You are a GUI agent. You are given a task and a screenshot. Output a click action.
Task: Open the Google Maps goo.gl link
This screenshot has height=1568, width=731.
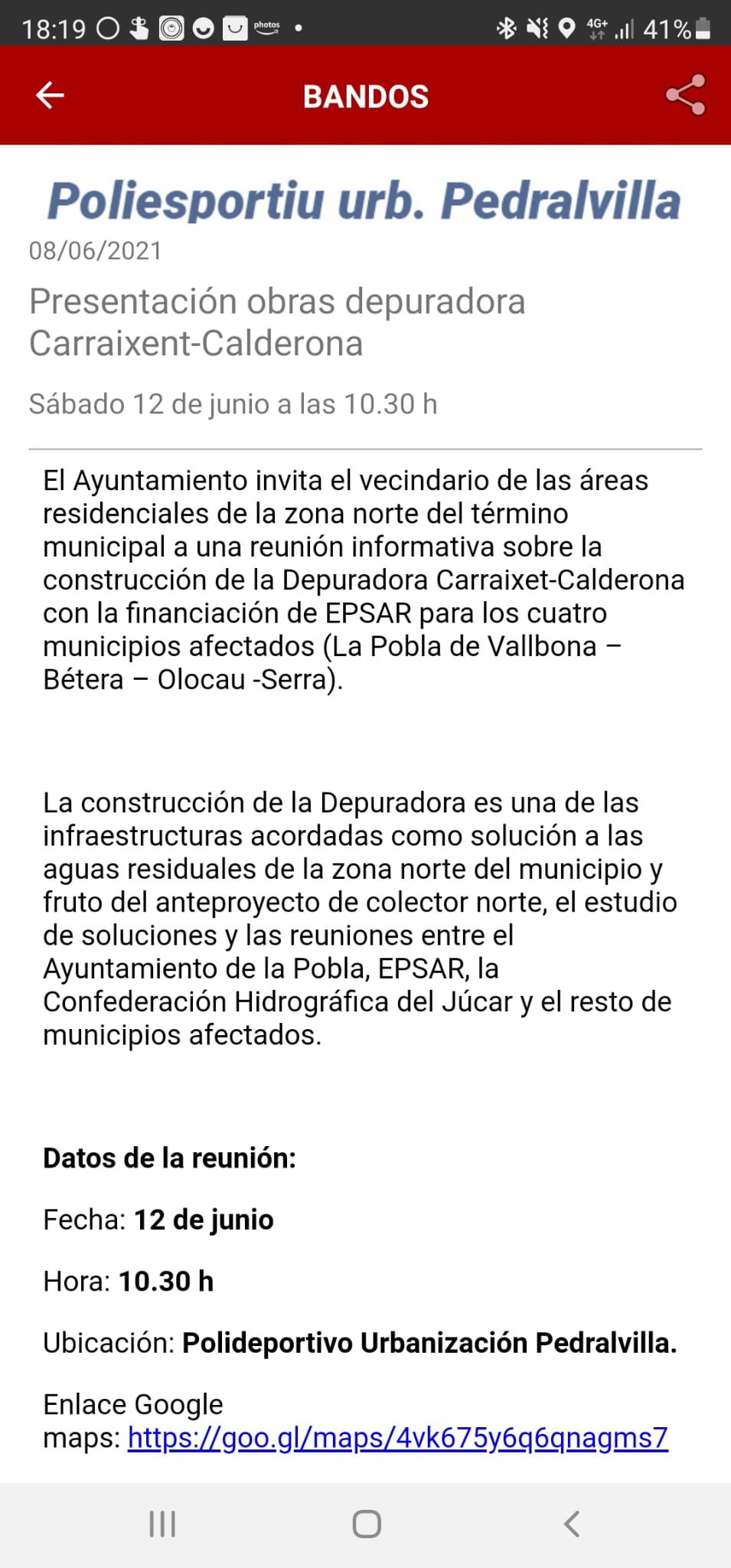tap(397, 1438)
